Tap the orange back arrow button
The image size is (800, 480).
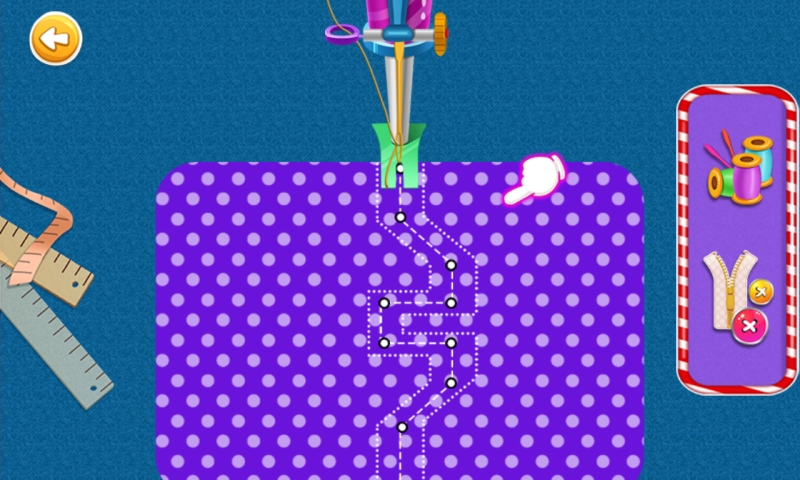click(x=55, y=39)
